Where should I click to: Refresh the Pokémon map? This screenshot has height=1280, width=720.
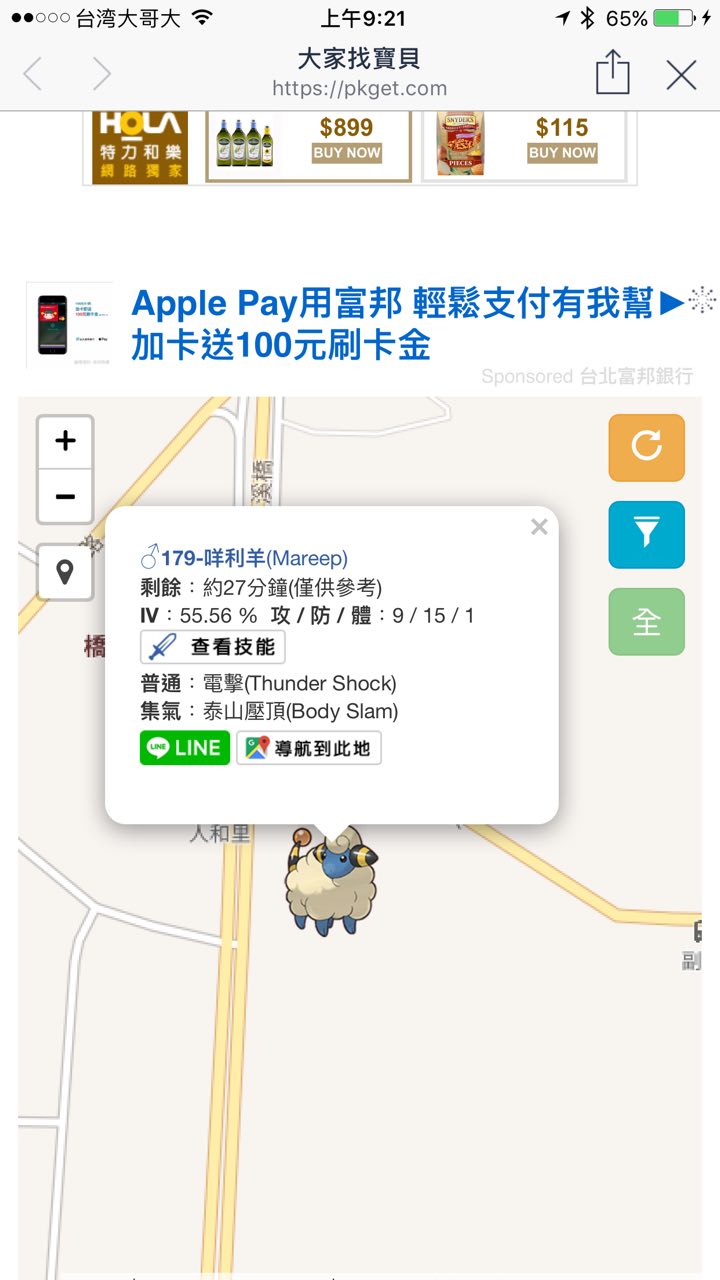[x=646, y=447]
